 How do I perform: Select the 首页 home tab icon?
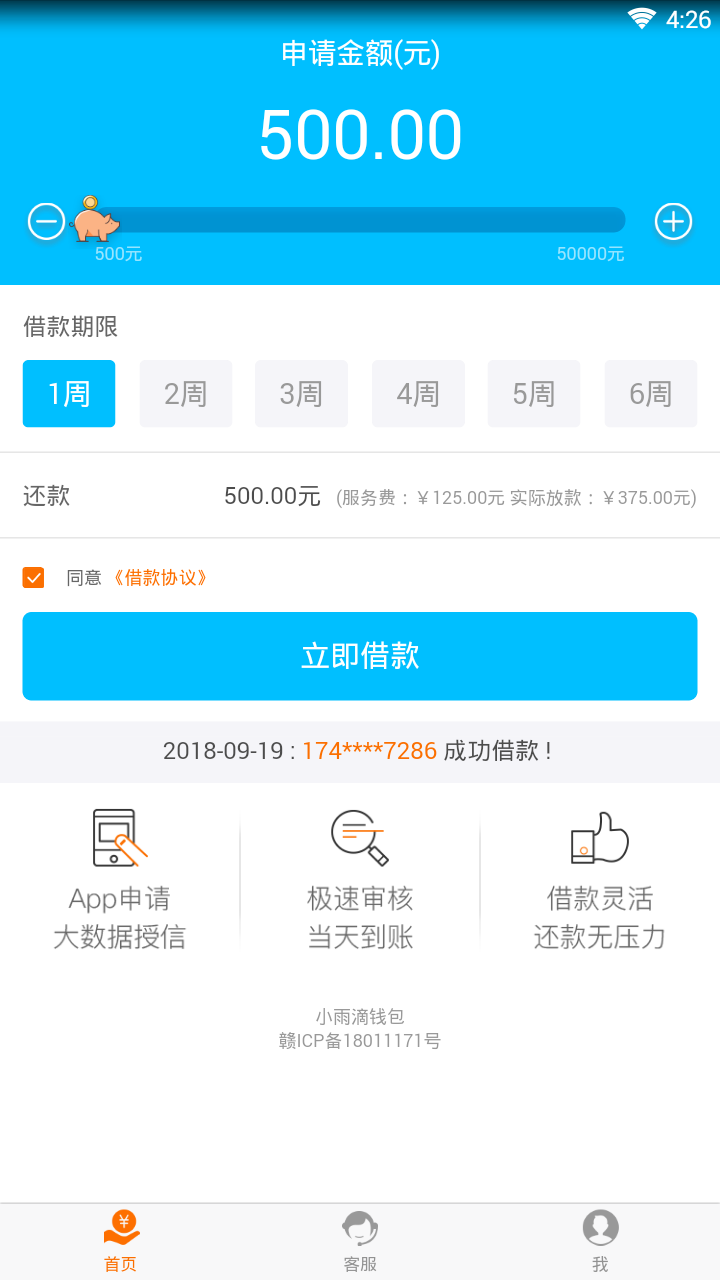tap(120, 1227)
